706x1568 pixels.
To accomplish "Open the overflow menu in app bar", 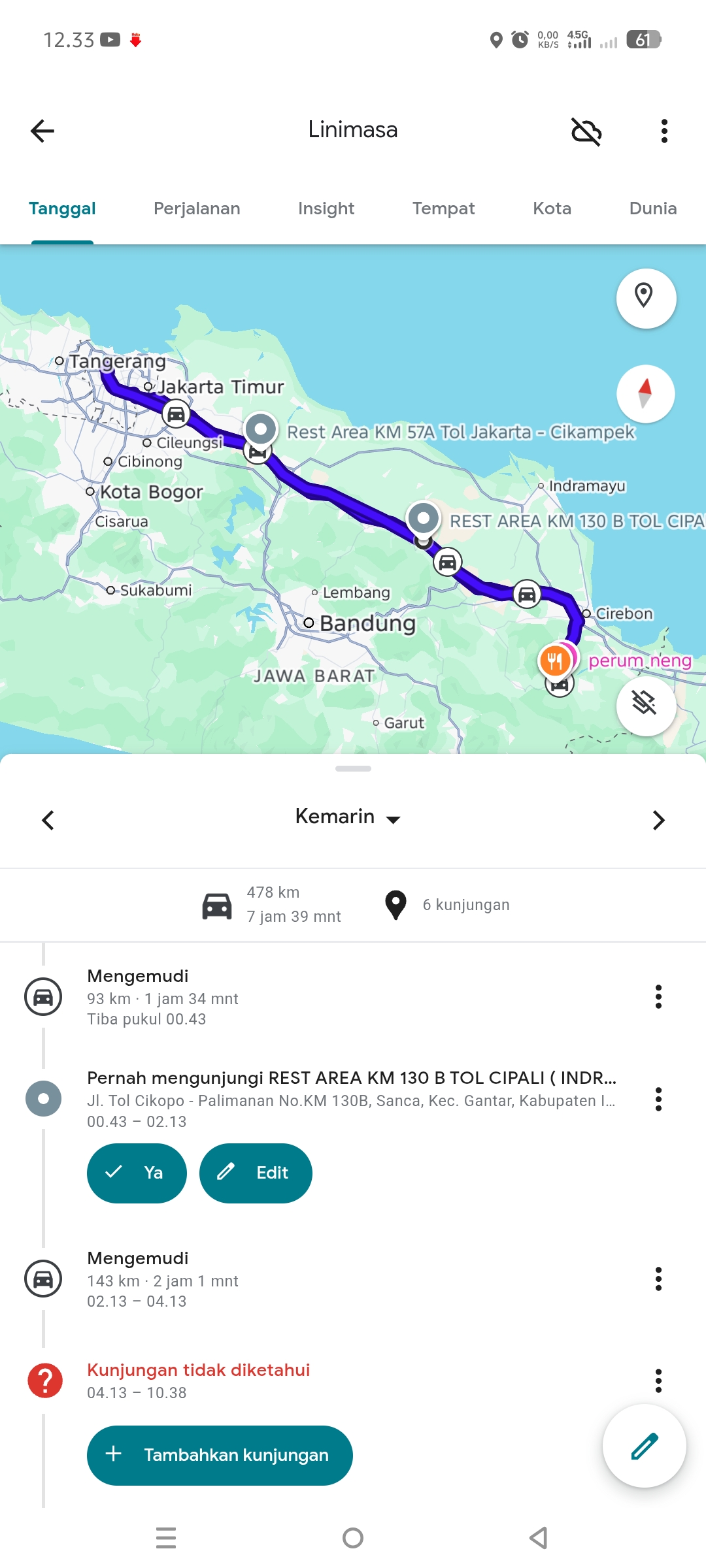I will coord(664,131).
